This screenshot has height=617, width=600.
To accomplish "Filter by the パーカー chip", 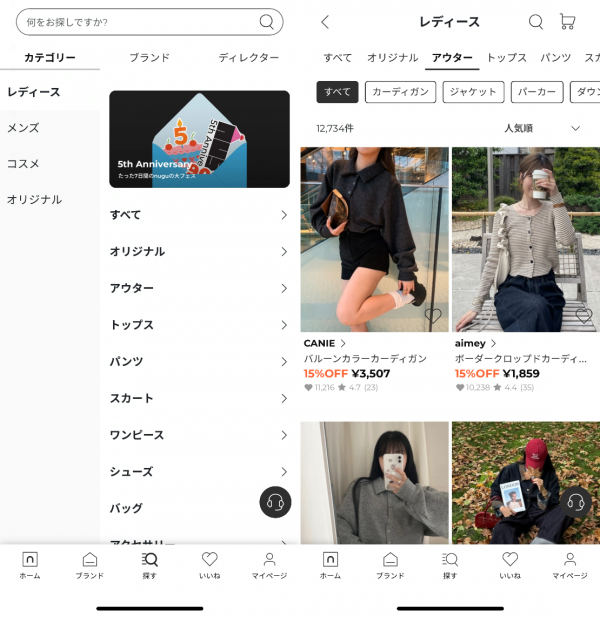I will (537, 92).
